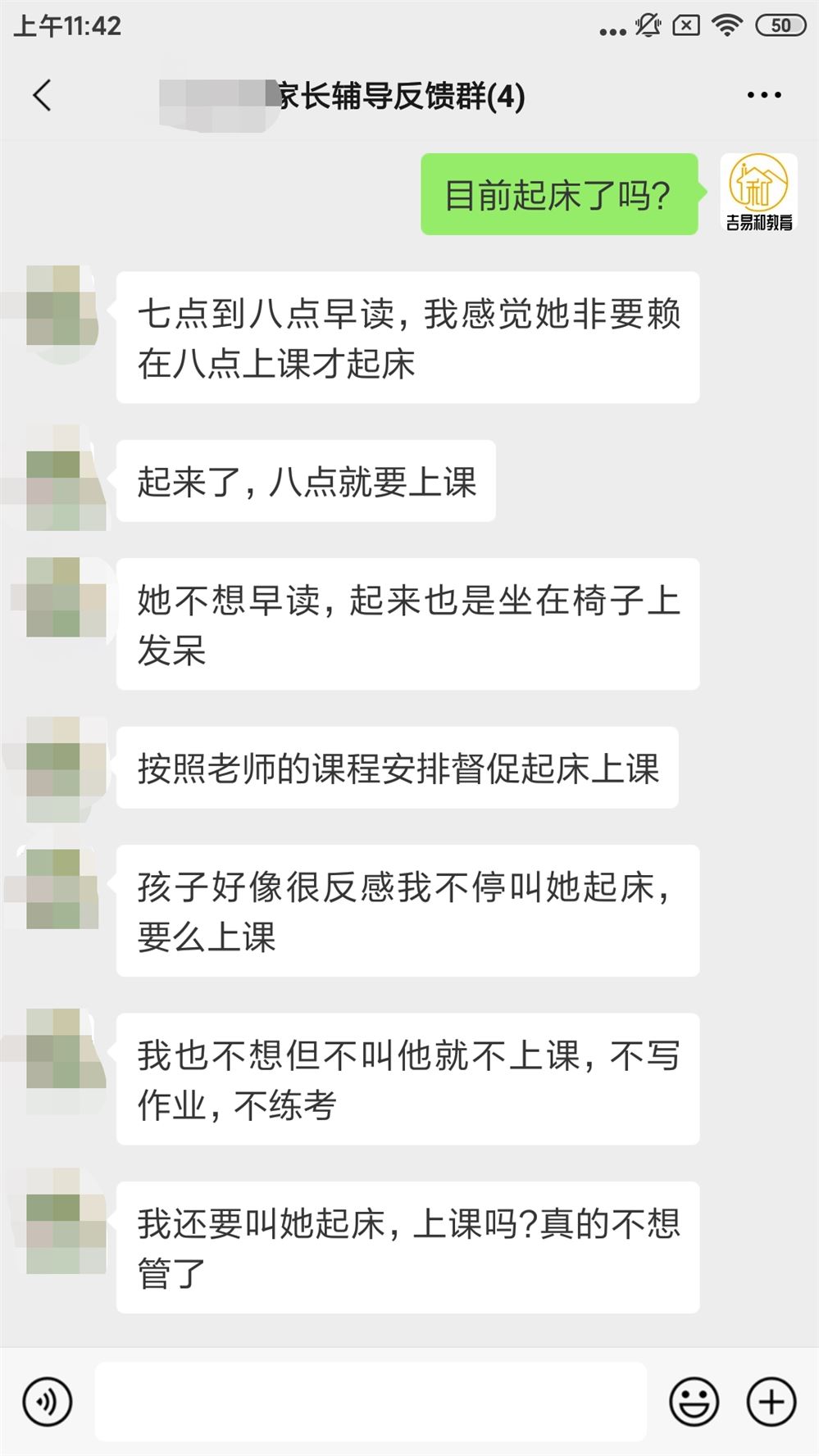Screen dimensions: 819x1456
Task: Open group chat info via three-dots menu
Action: click(763, 95)
